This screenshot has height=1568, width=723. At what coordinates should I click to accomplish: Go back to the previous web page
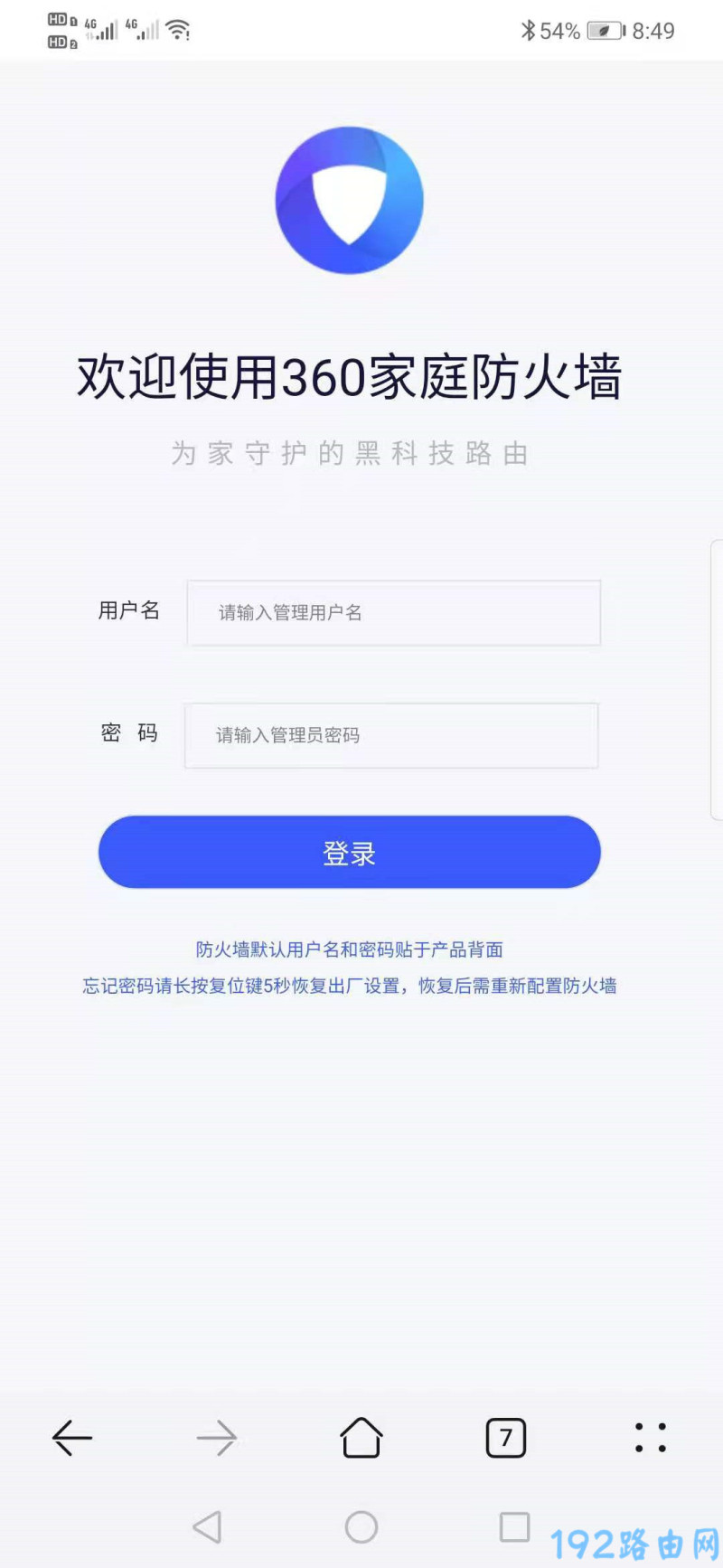(72, 1437)
